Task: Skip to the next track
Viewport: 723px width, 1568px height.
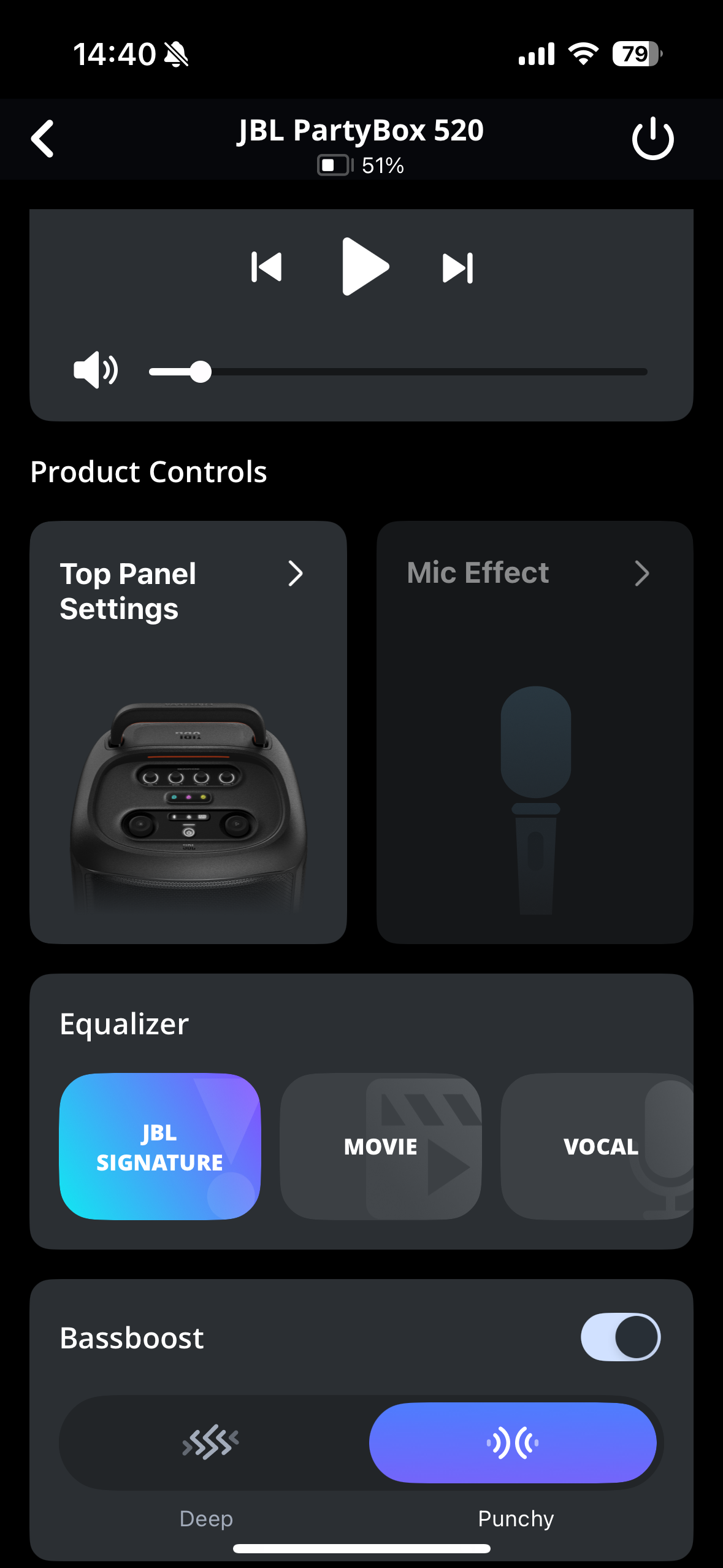Action: (457, 268)
